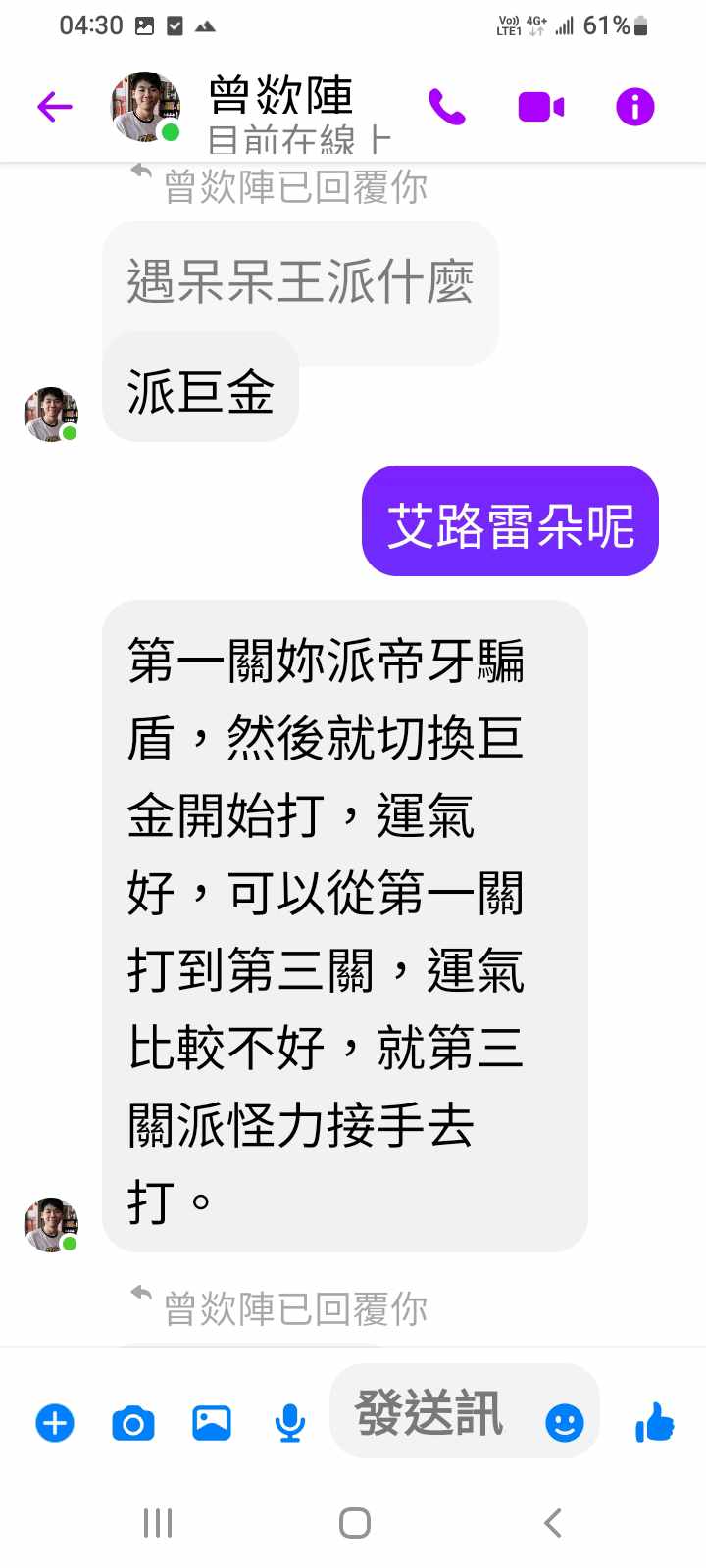Viewport: 706px width, 1568px height.
Task: Send a thumbs-up like
Action: 655,1421
